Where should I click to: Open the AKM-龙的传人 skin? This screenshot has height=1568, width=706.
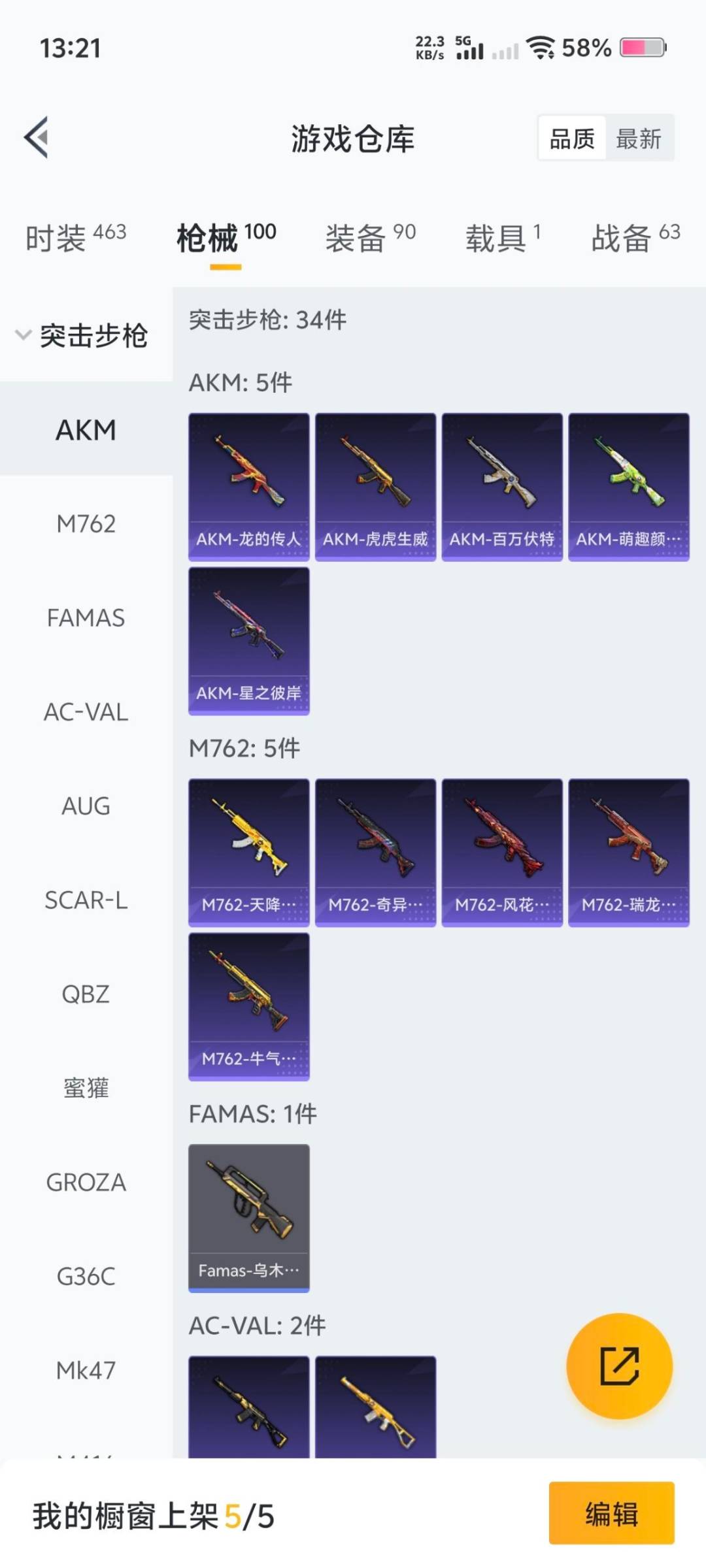(248, 486)
